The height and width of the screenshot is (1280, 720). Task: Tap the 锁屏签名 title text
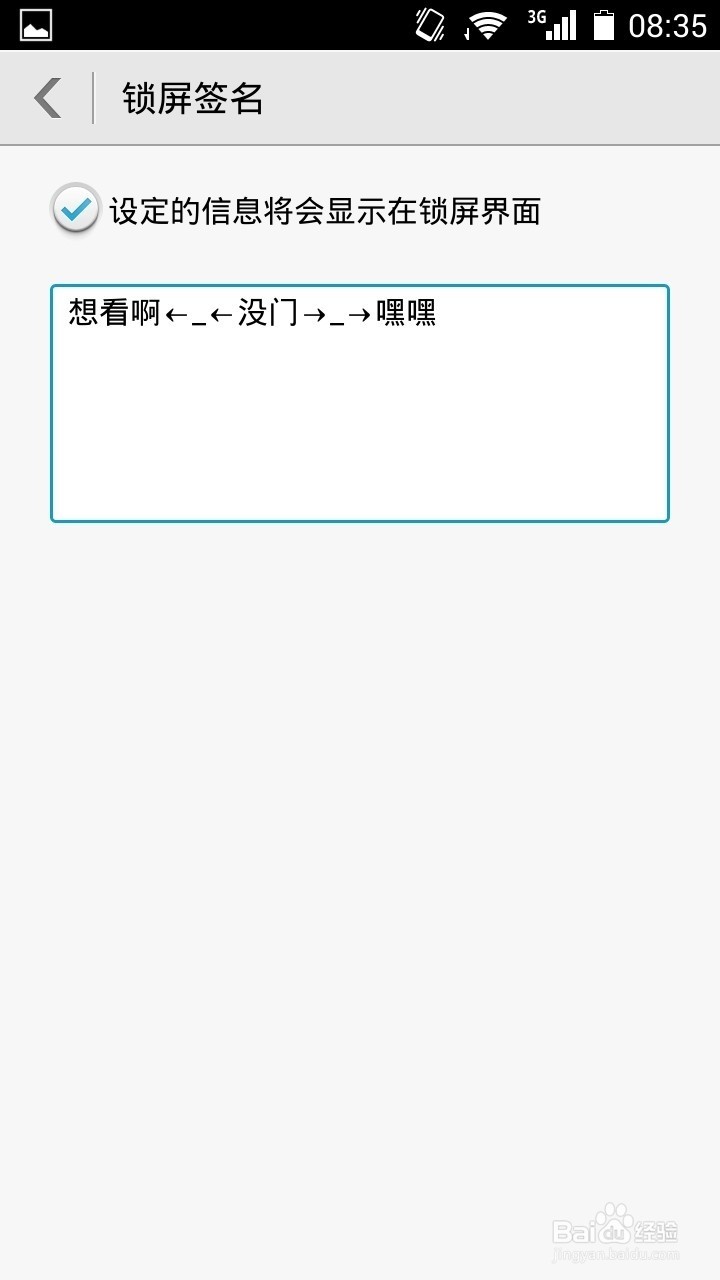point(193,100)
